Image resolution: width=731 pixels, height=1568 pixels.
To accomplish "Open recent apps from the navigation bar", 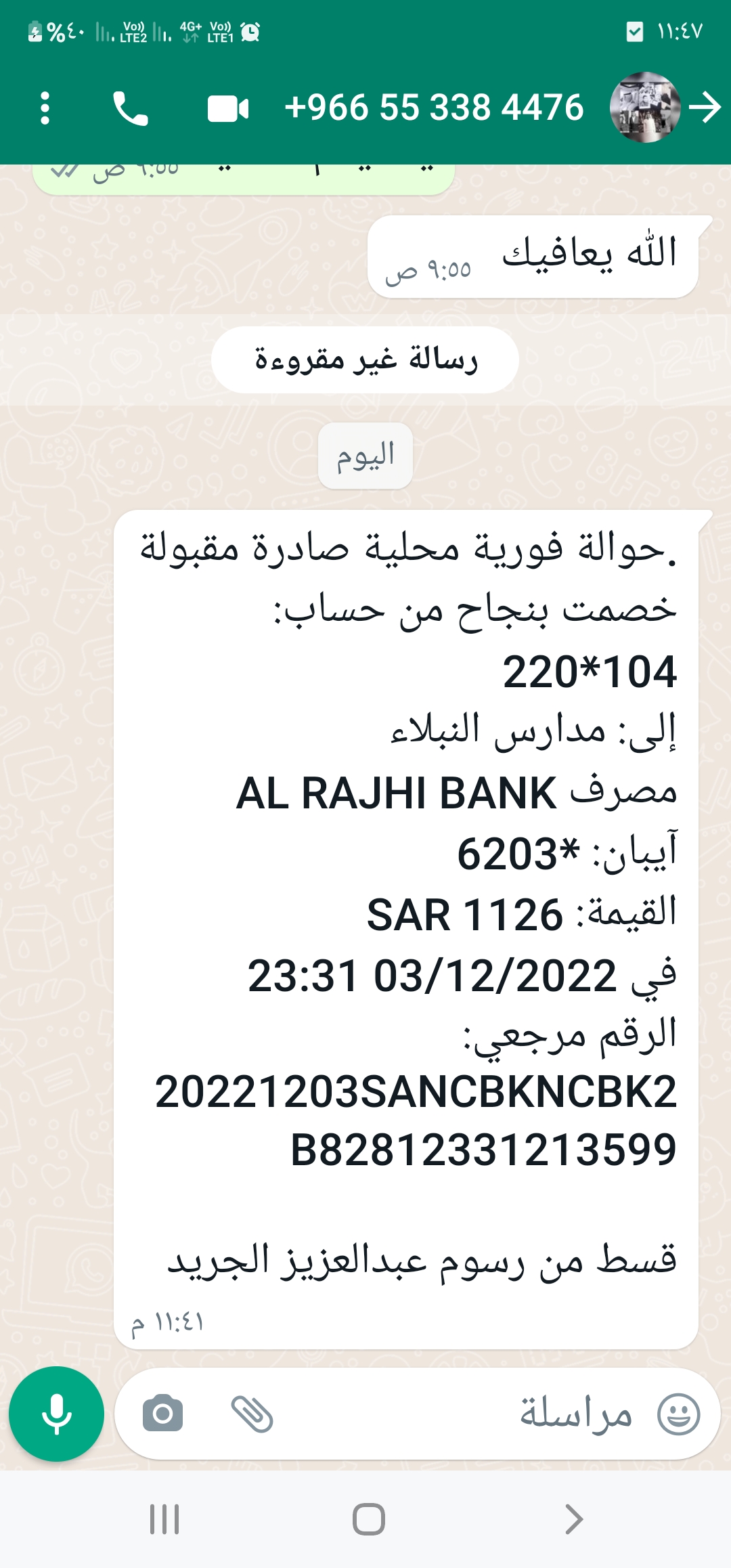I will click(x=164, y=1519).
